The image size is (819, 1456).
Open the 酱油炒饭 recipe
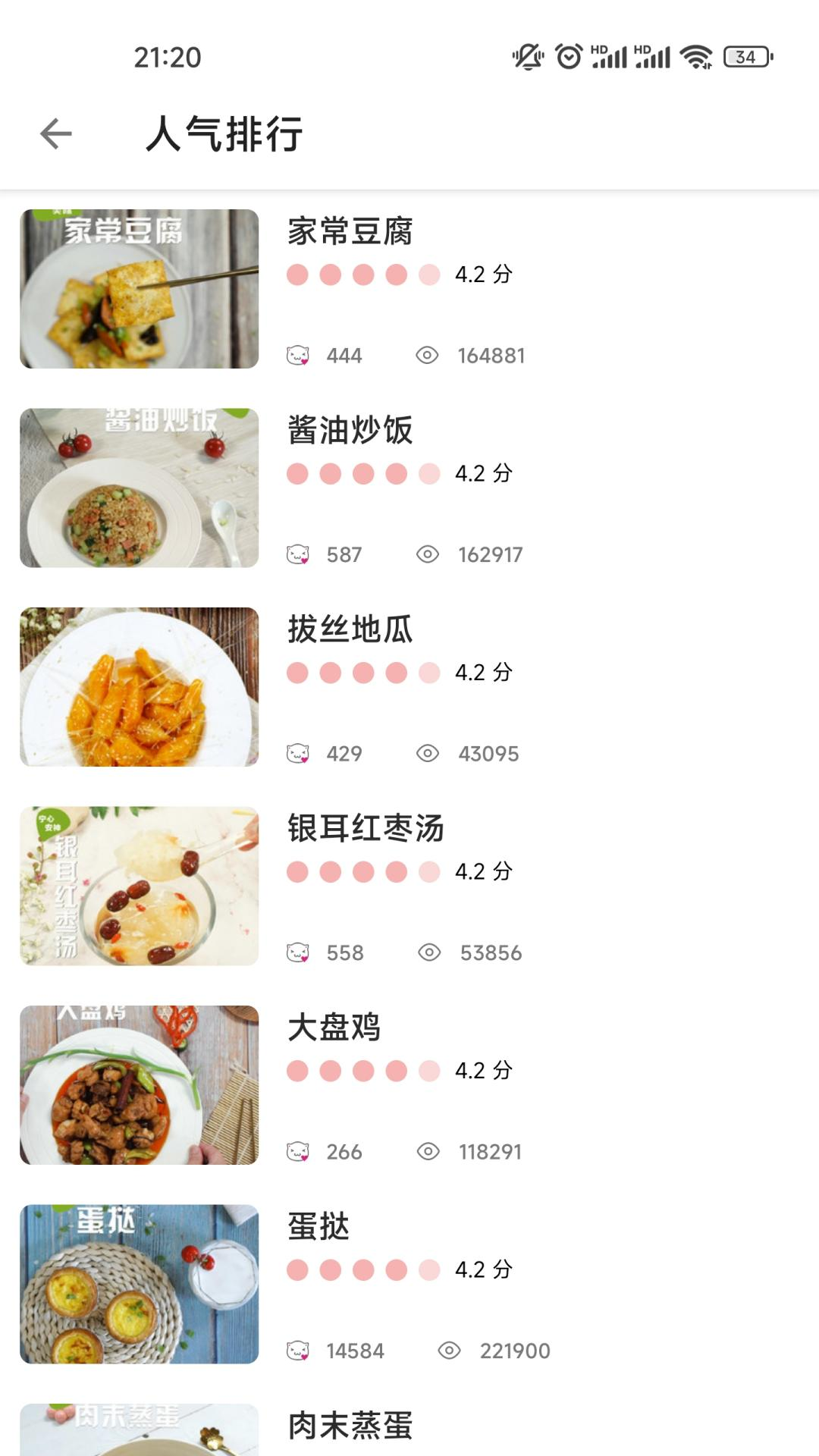pyautogui.click(x=409, y=488)
